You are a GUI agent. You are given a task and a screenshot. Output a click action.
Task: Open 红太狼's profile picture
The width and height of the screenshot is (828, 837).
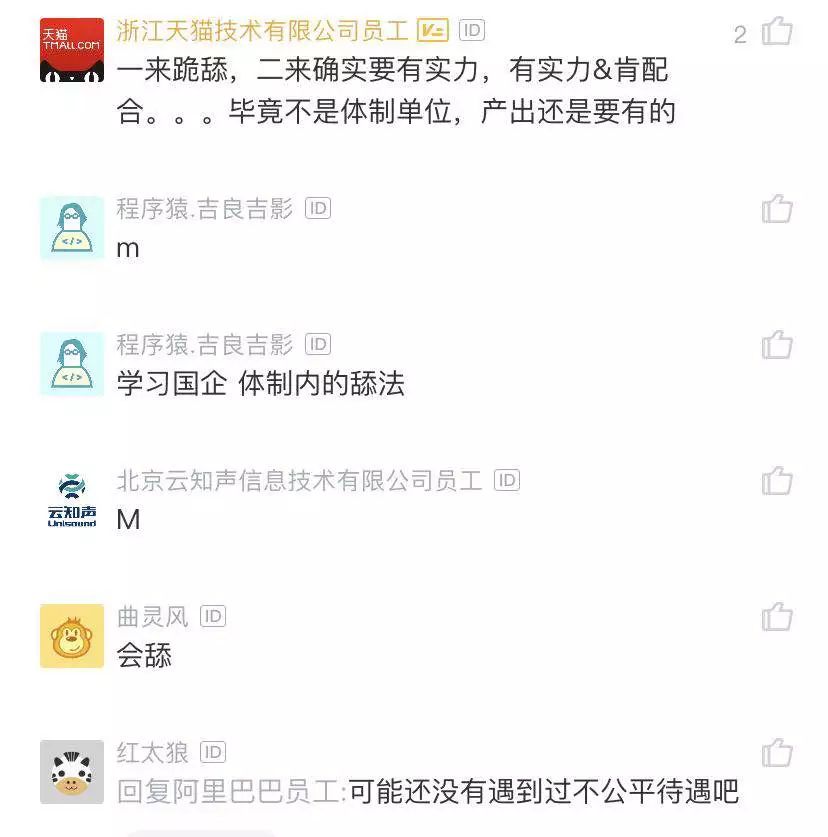(72, 771)
